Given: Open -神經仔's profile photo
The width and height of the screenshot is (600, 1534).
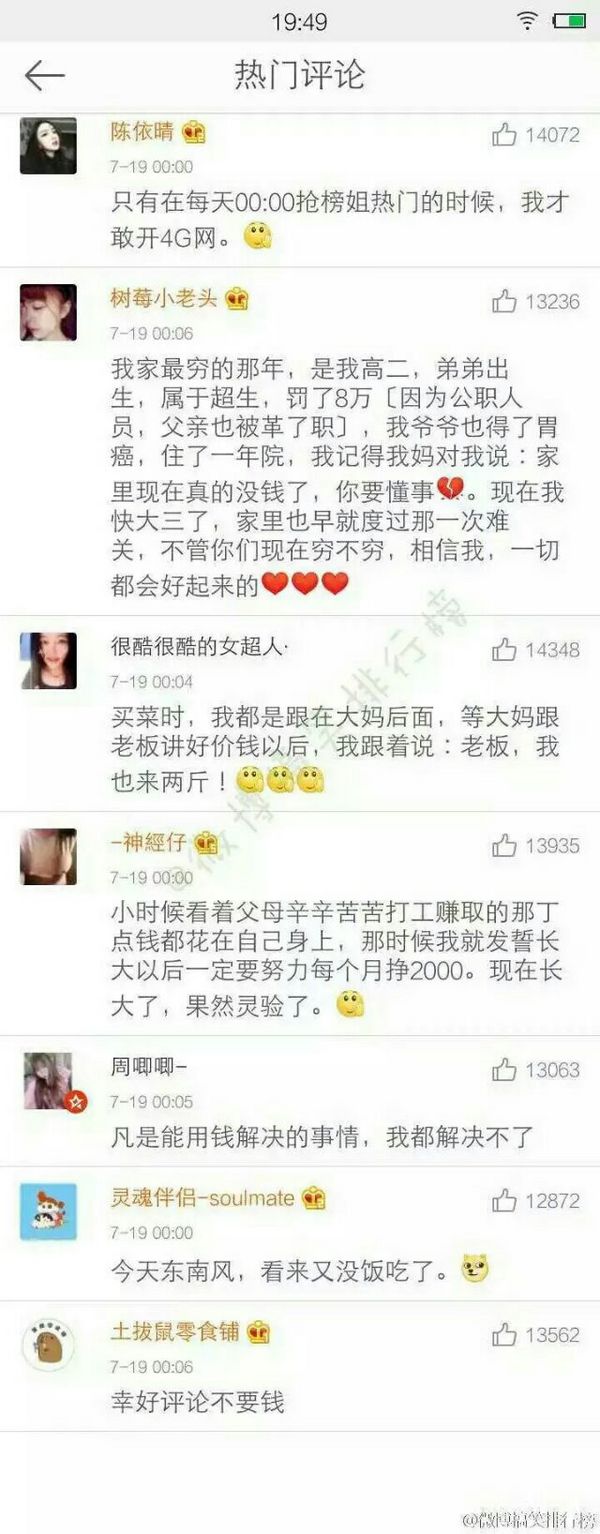Looking at the screenshot, I should click(x=48, y=858).
